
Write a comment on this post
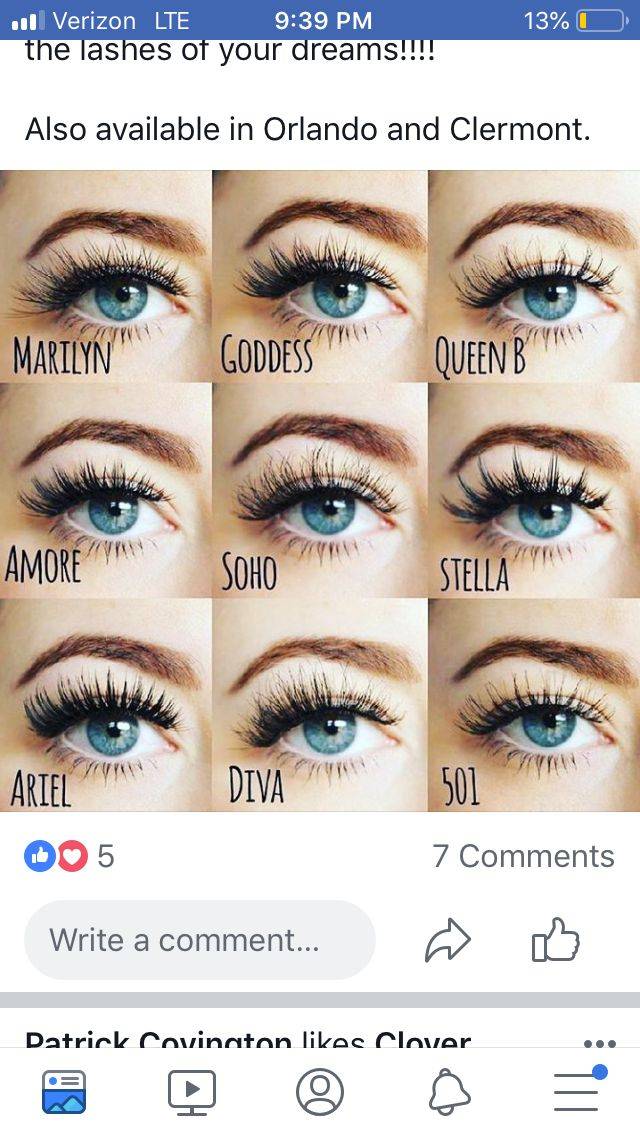click(x=200, y=940)
